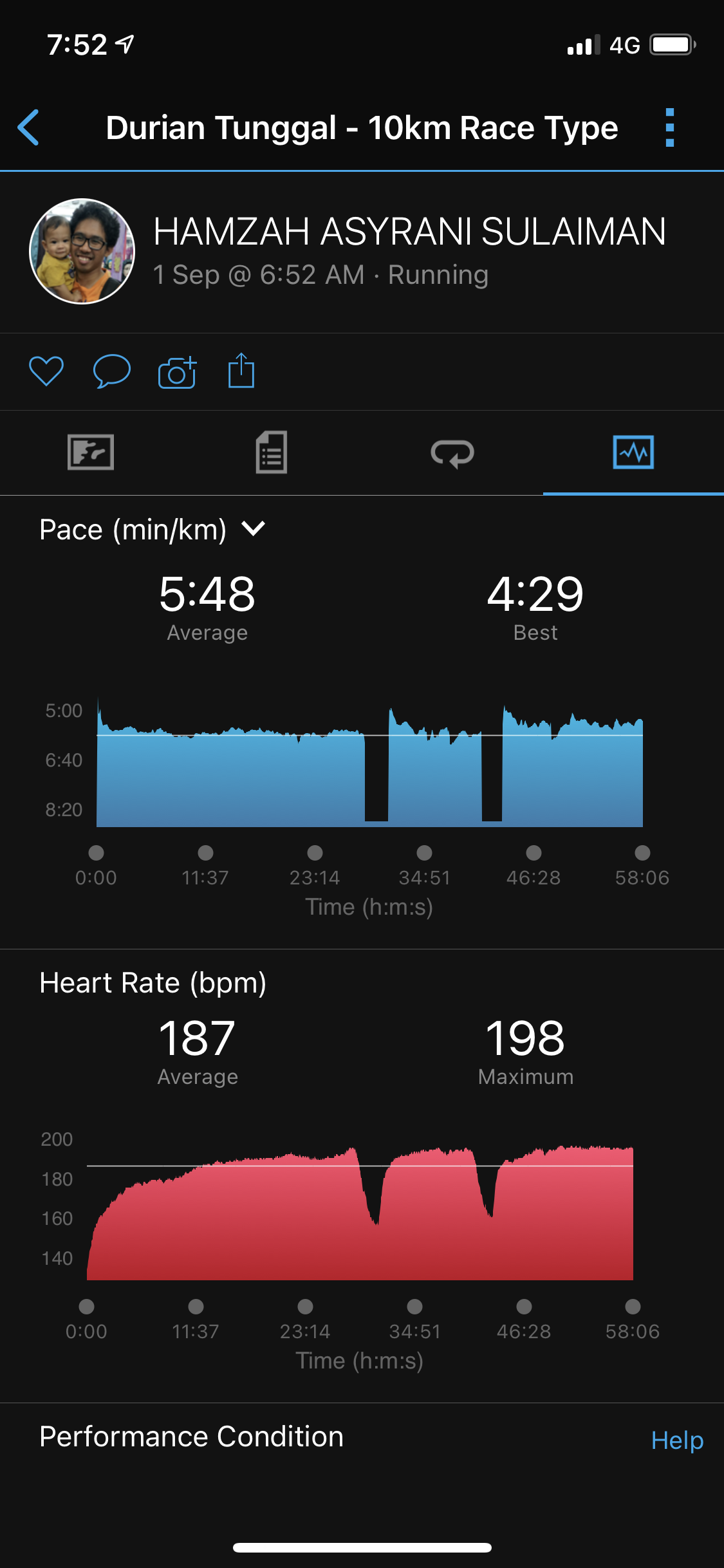Switch to the stats details tab
The height and width of the screenshot is (1568, 724).
tap(271, 453)
